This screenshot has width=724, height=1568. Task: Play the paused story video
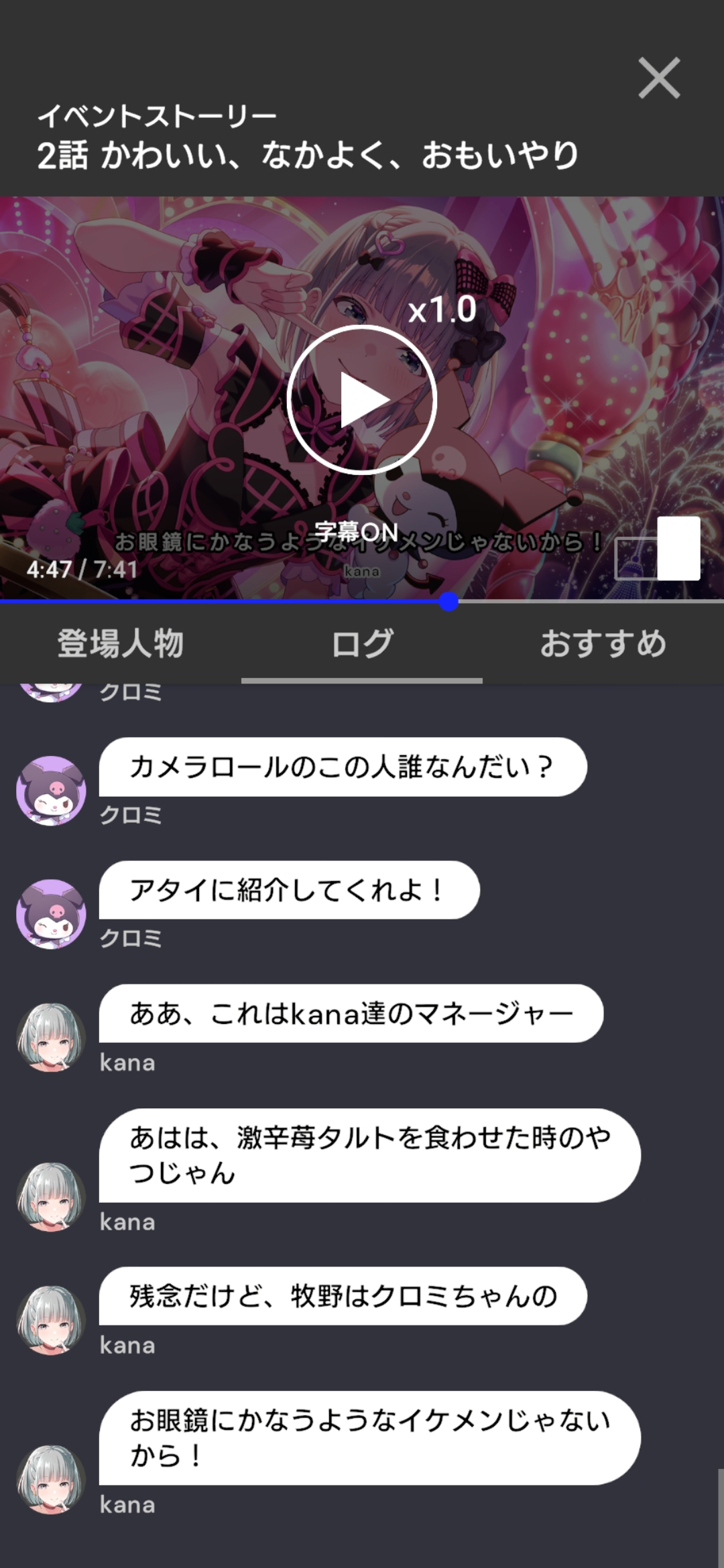362,400
